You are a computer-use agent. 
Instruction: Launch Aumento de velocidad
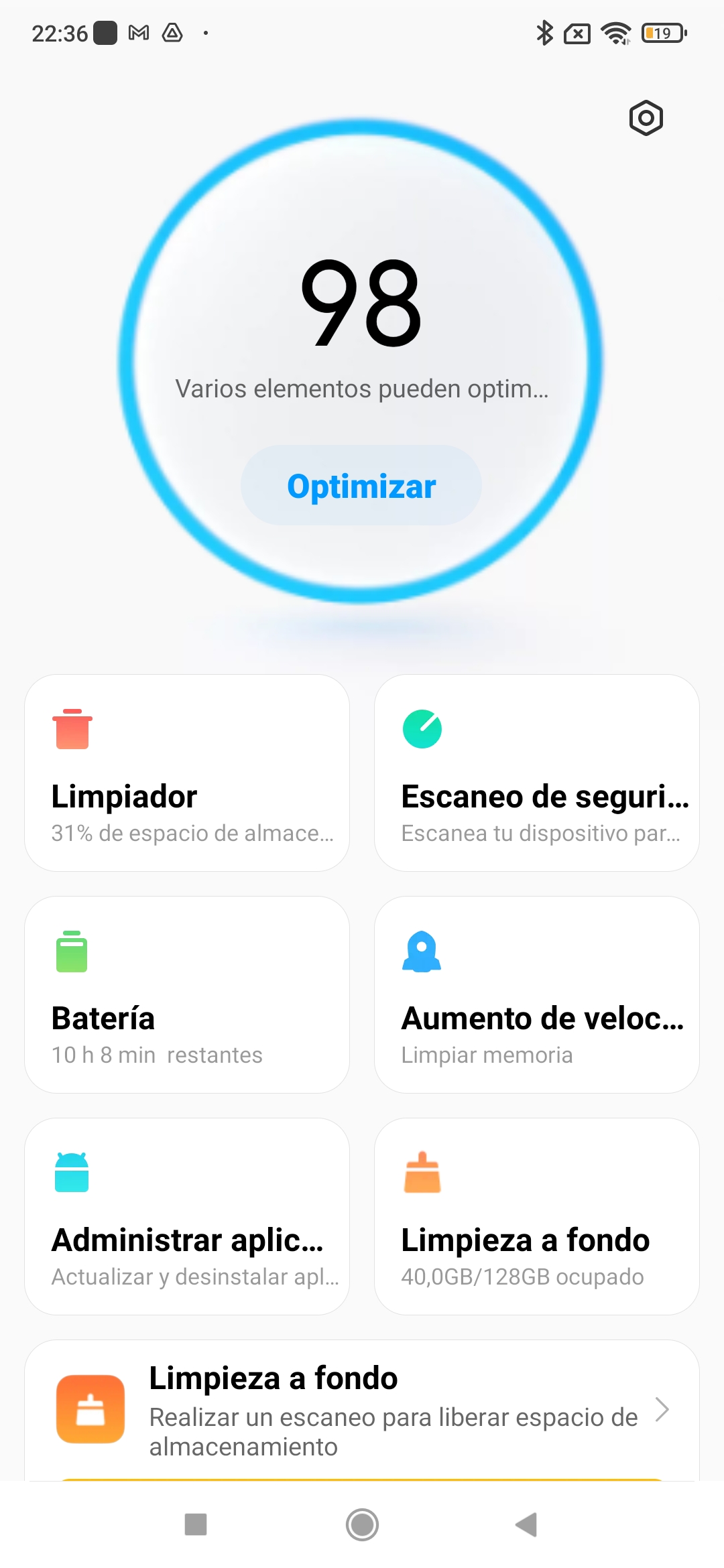click(x=537, y=994)
